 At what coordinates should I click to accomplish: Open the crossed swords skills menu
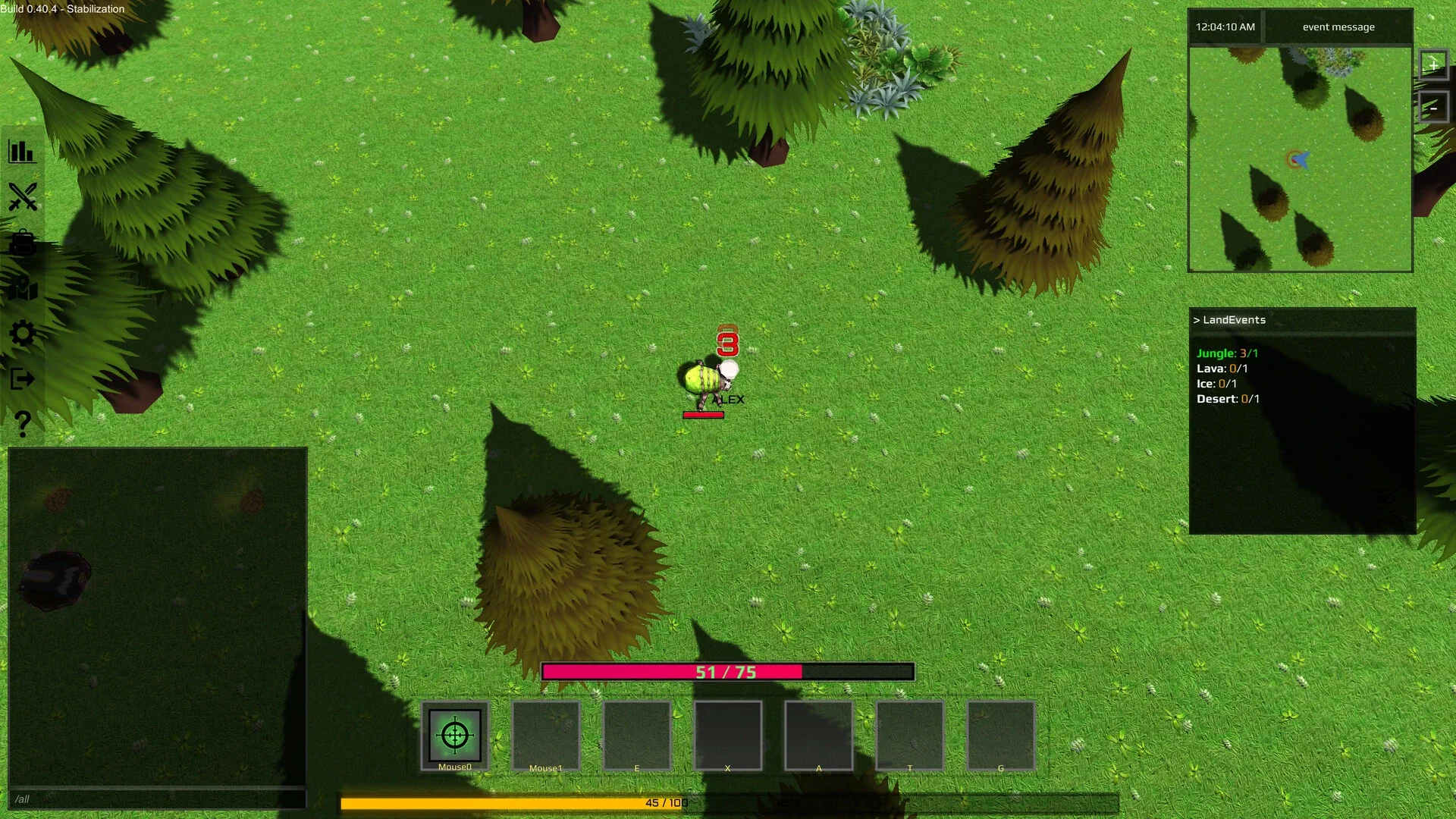[x=22, y=197]
